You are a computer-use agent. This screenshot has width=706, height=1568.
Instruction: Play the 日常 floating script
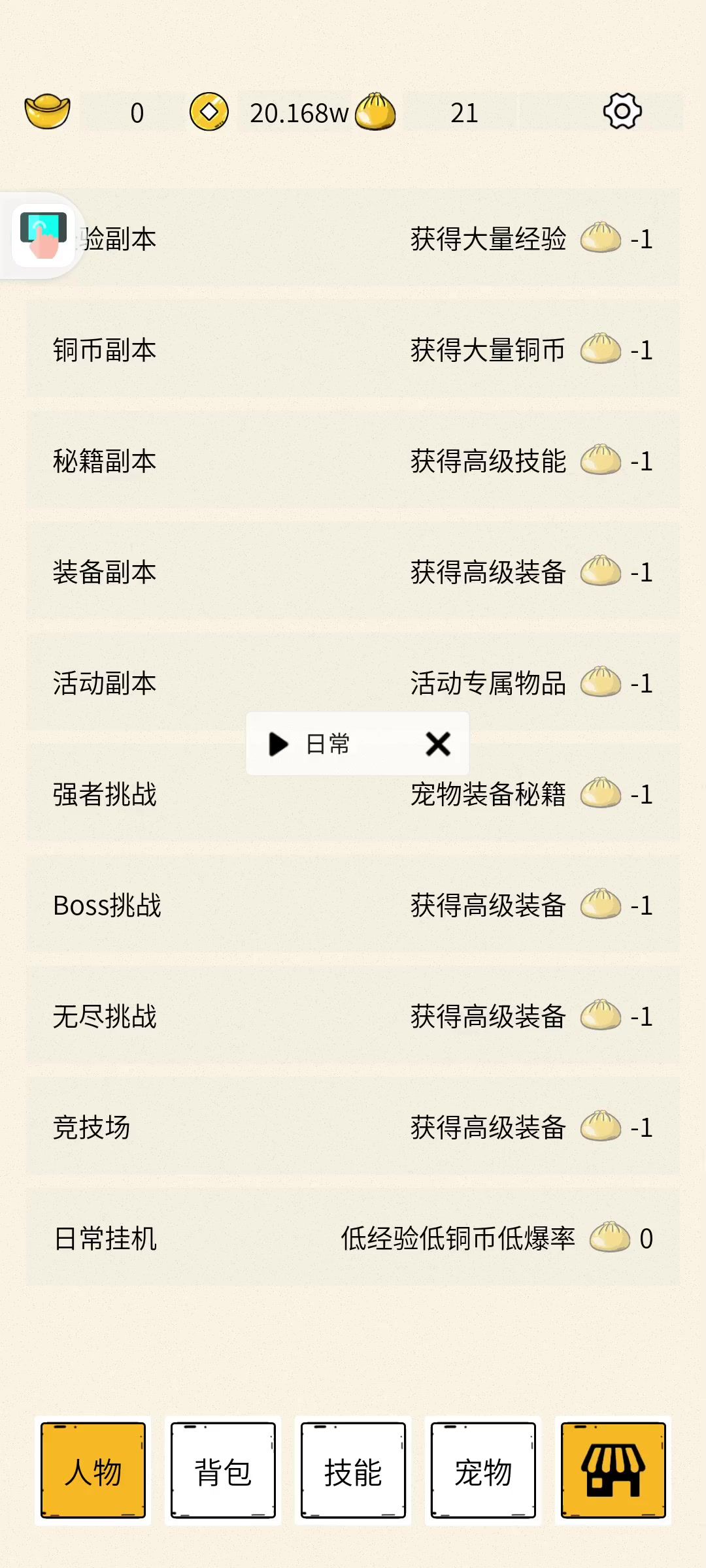(279, 744)
